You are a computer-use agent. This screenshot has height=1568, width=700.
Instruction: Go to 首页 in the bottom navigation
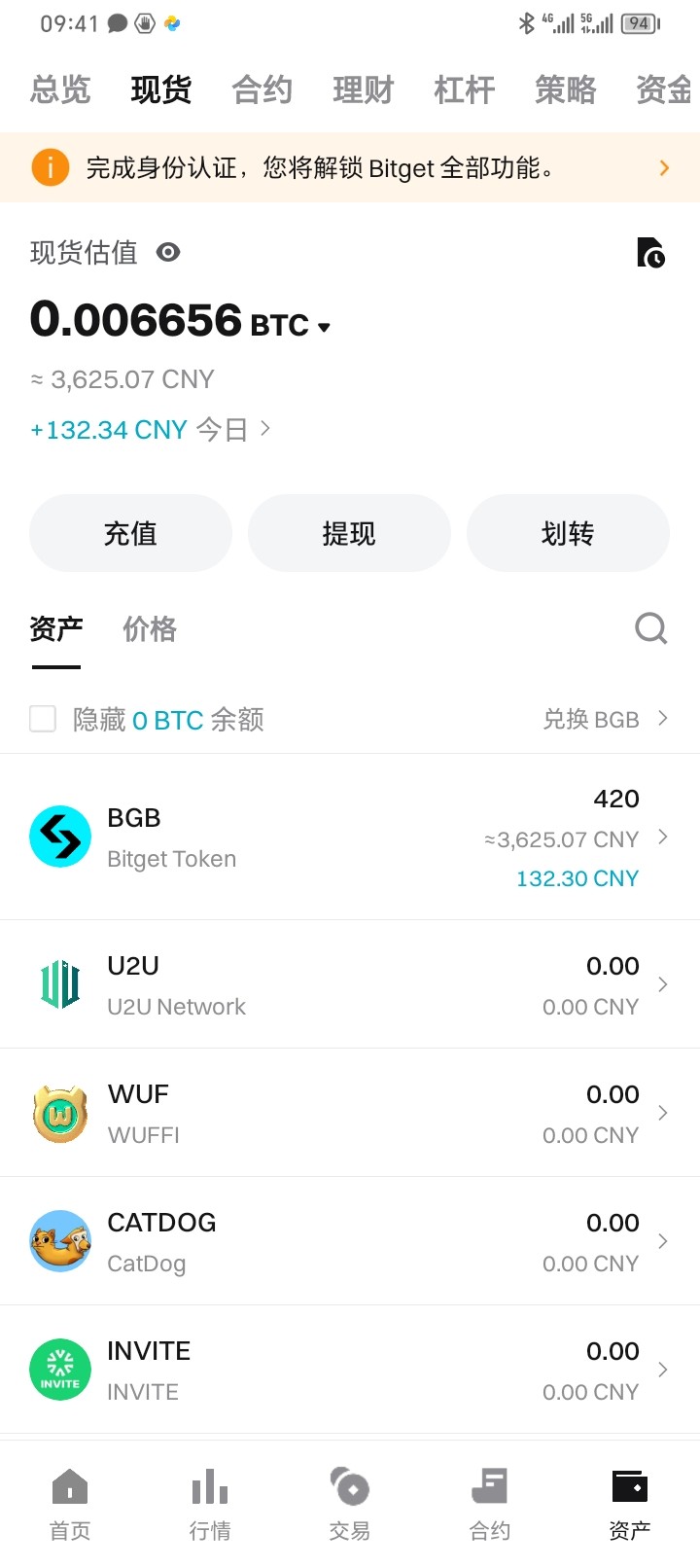tap(70, 1503)
